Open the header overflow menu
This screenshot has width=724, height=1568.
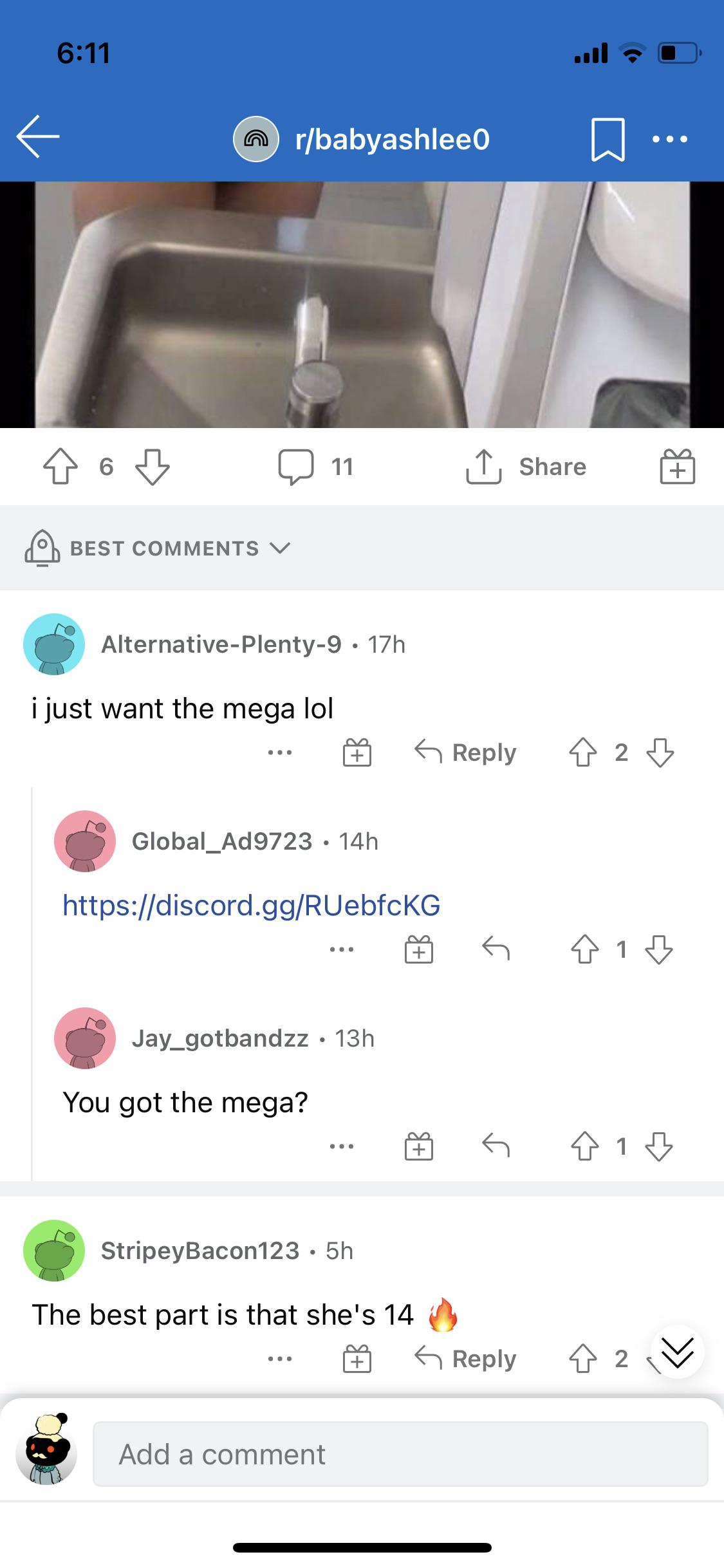669,139
